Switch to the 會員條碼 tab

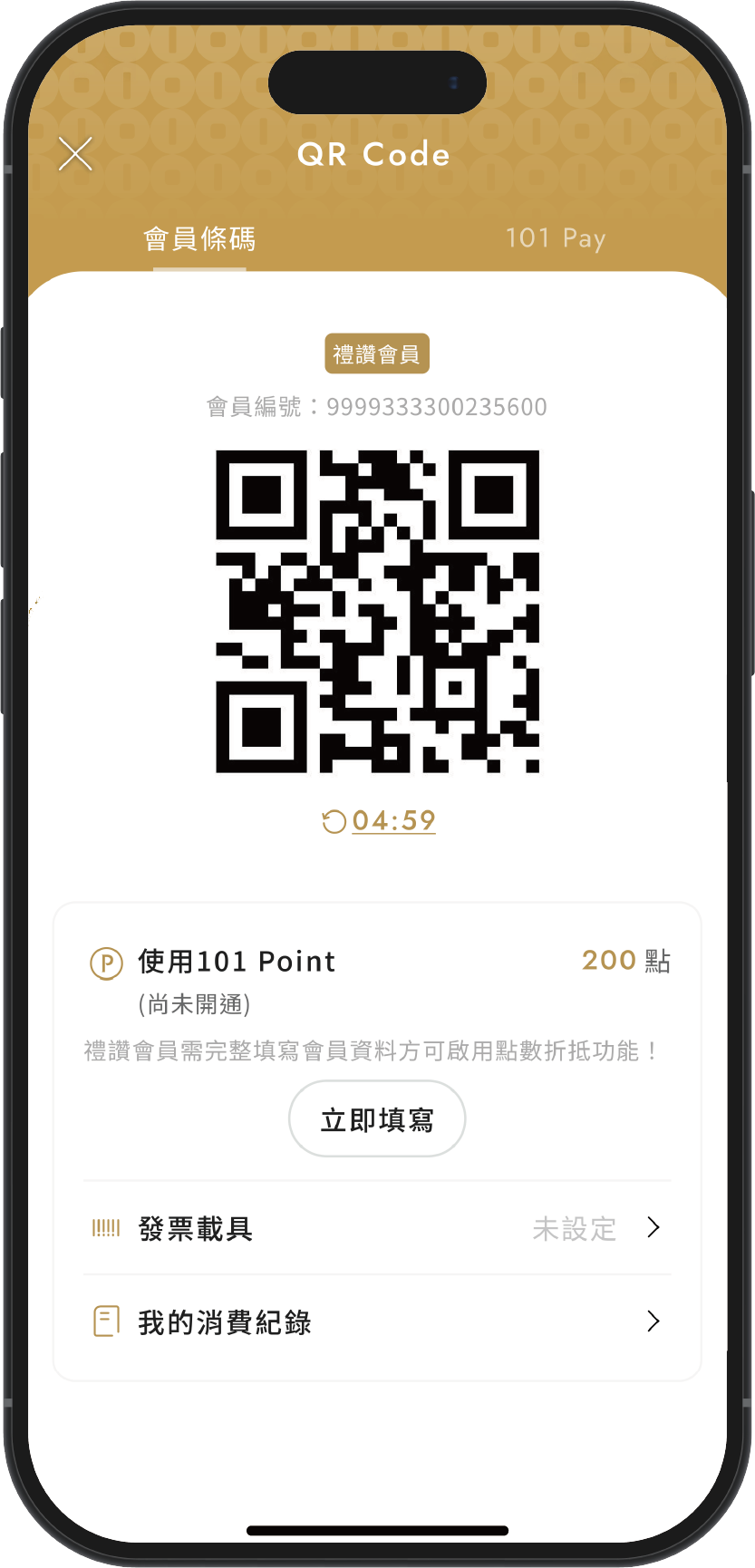199,238
